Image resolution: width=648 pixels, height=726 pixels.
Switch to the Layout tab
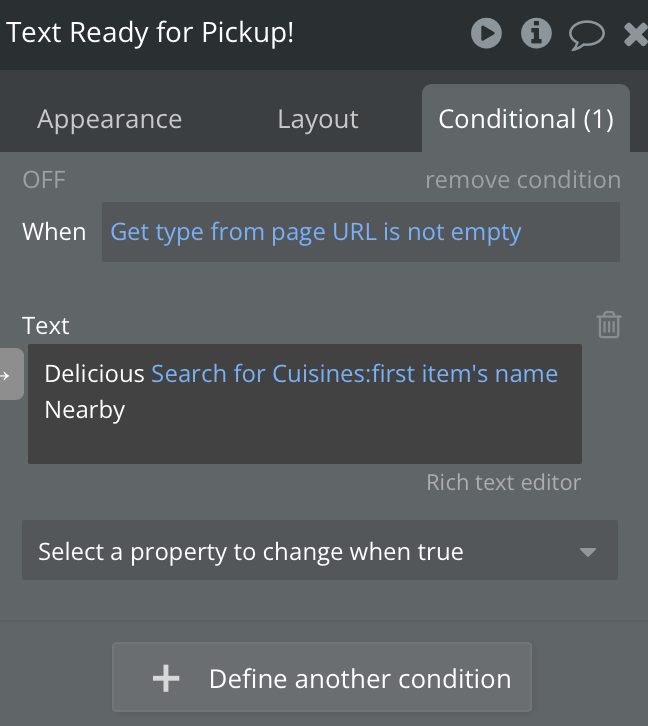coord(318,119)
